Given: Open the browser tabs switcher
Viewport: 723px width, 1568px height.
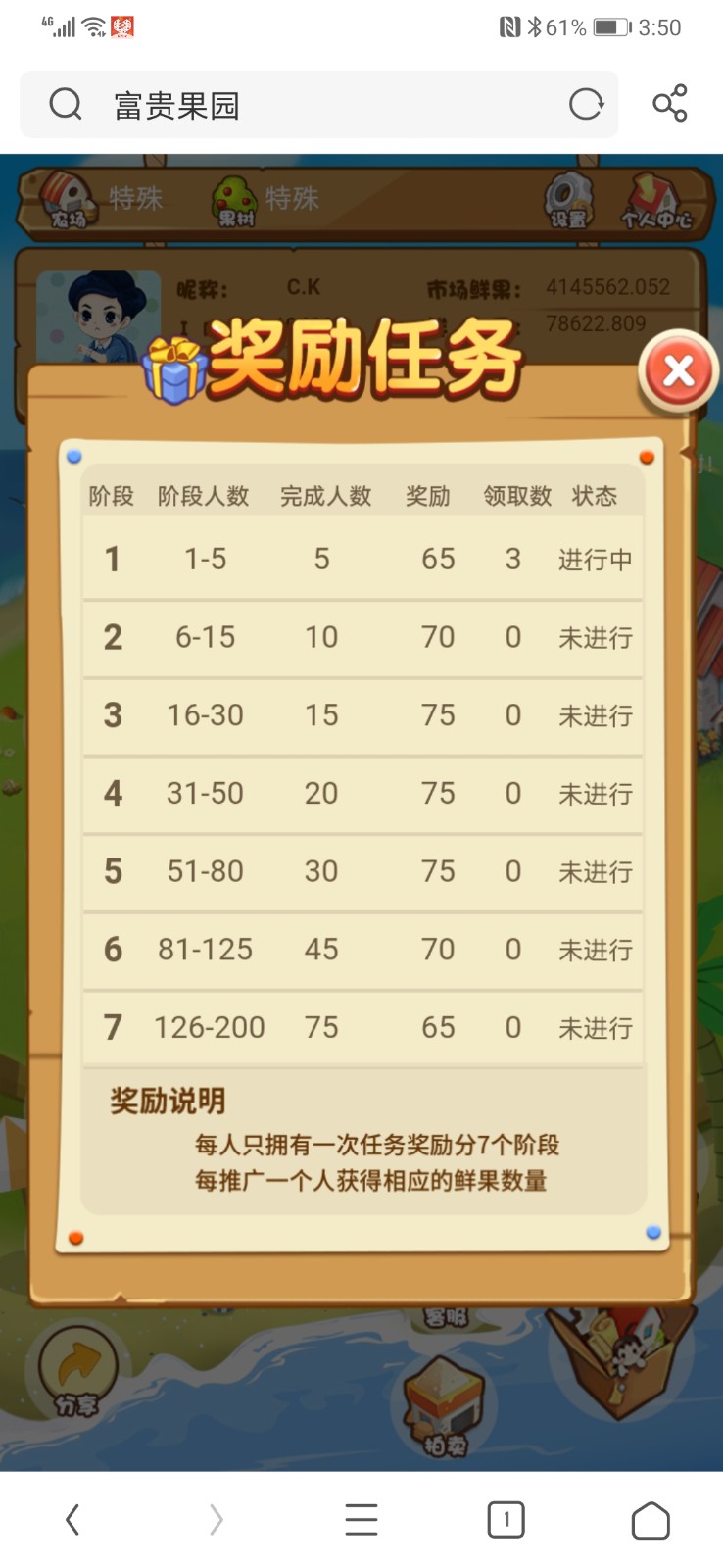Looking at the screenshot, I should (x=506, y=1520).
